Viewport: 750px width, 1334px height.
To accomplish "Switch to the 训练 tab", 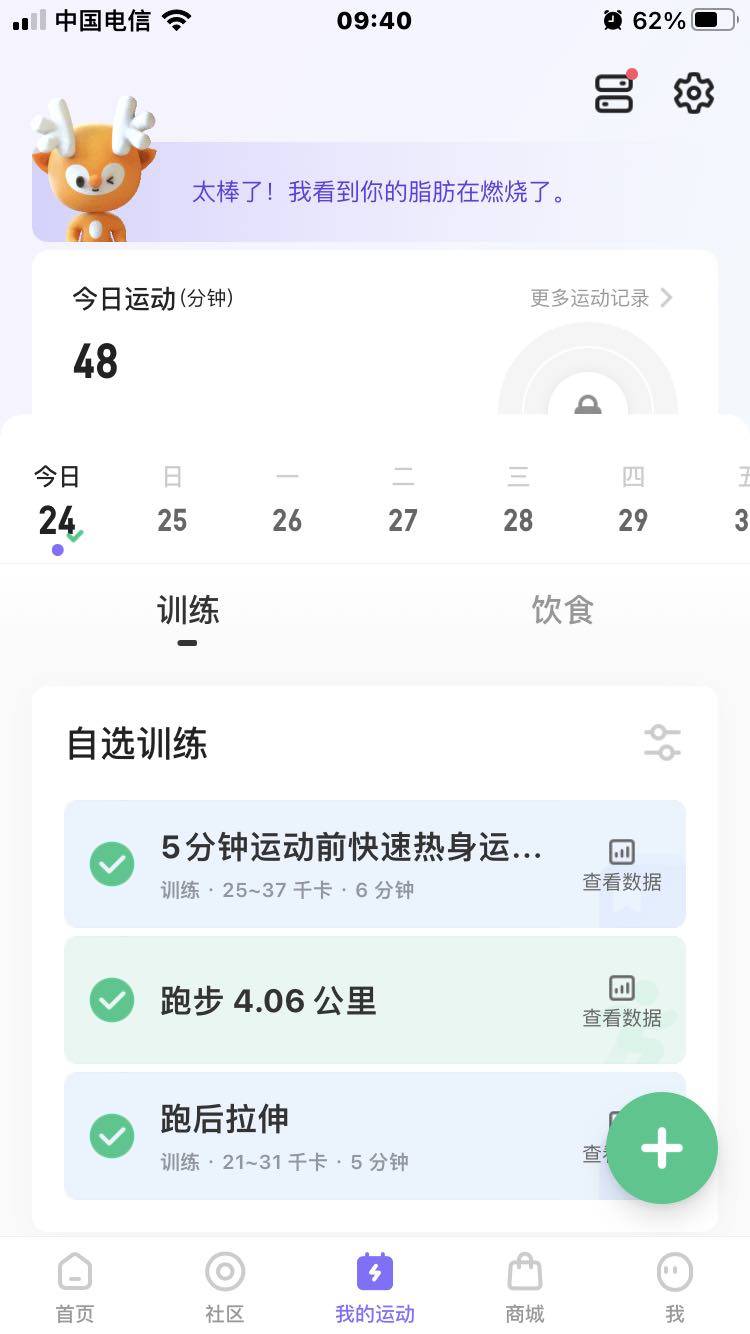I will tap(187, 610).
